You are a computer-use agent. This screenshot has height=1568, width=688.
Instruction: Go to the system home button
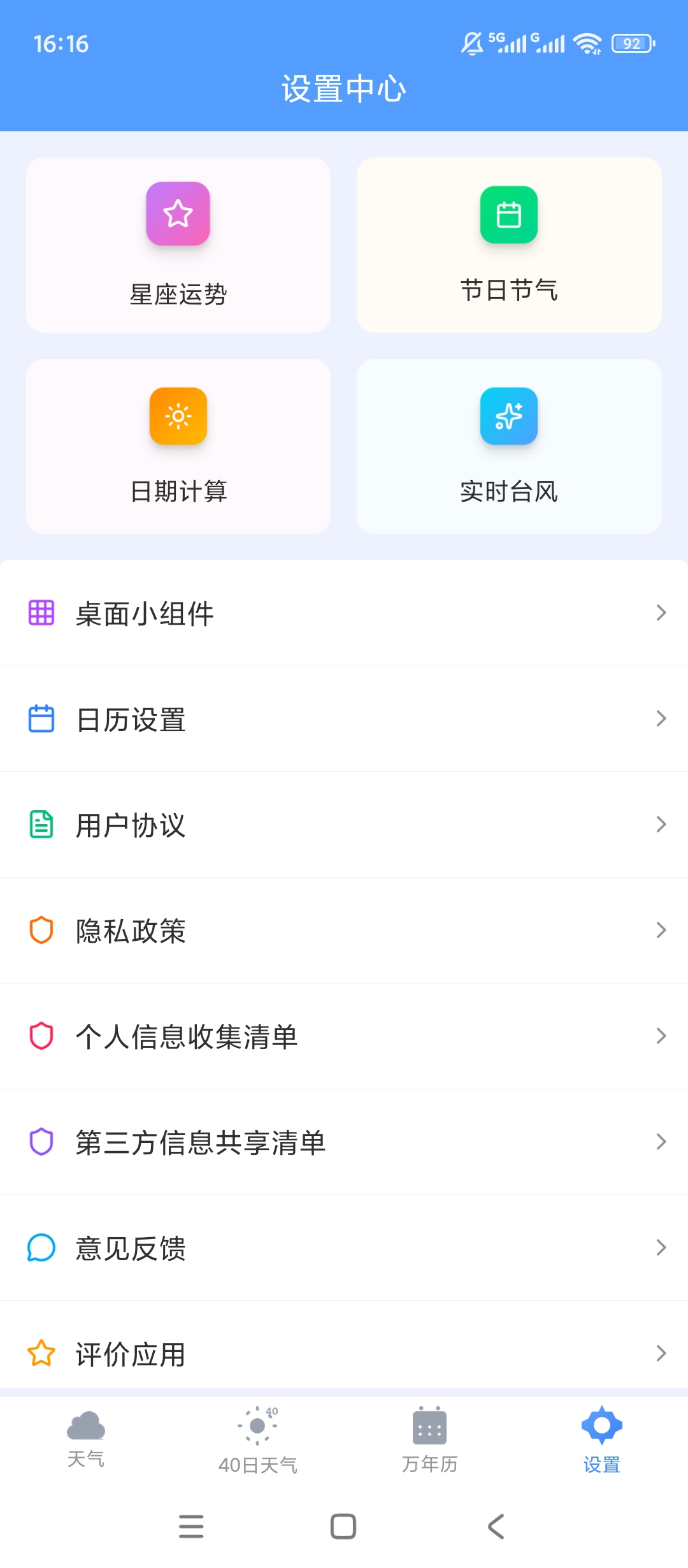[343, 1527]
